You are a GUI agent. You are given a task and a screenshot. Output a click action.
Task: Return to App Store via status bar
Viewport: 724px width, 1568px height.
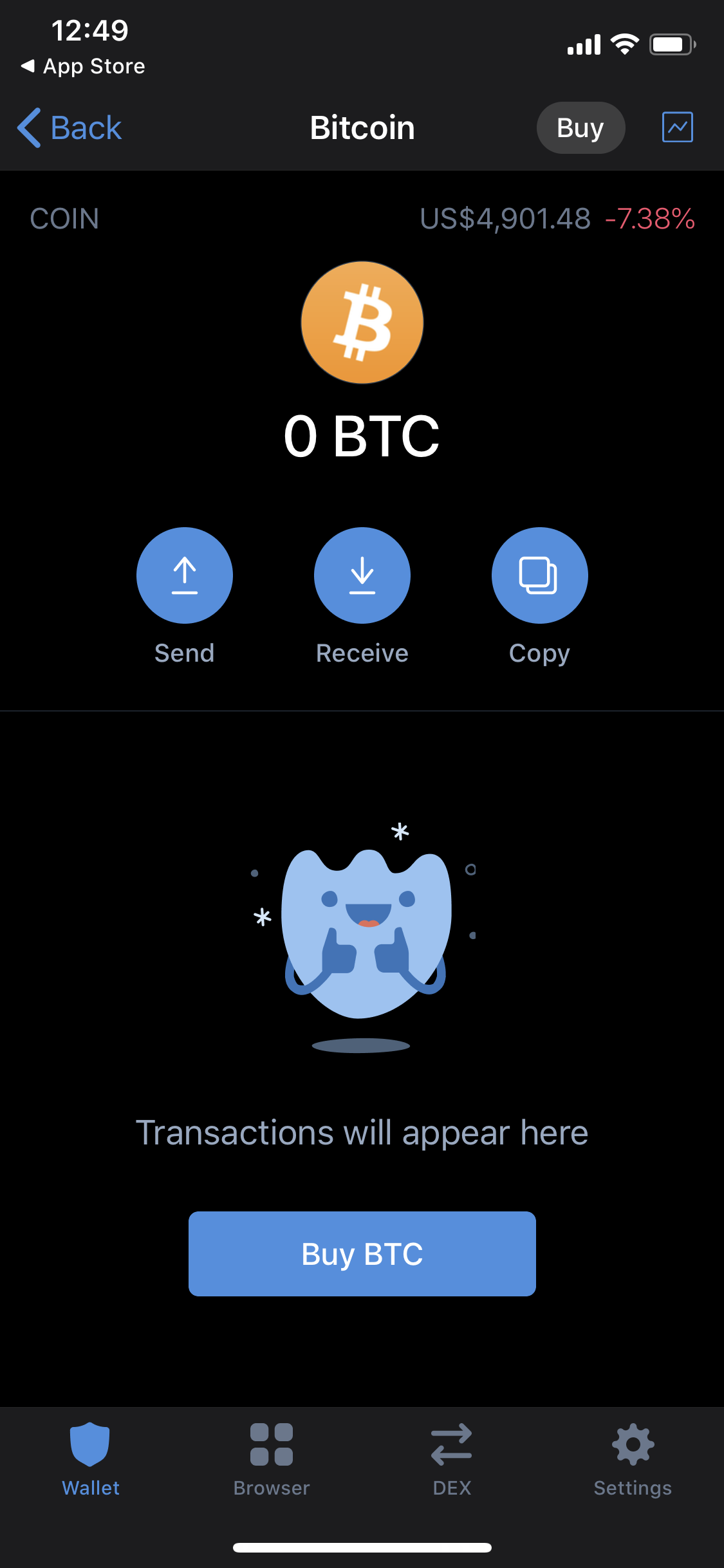(84, 66)
